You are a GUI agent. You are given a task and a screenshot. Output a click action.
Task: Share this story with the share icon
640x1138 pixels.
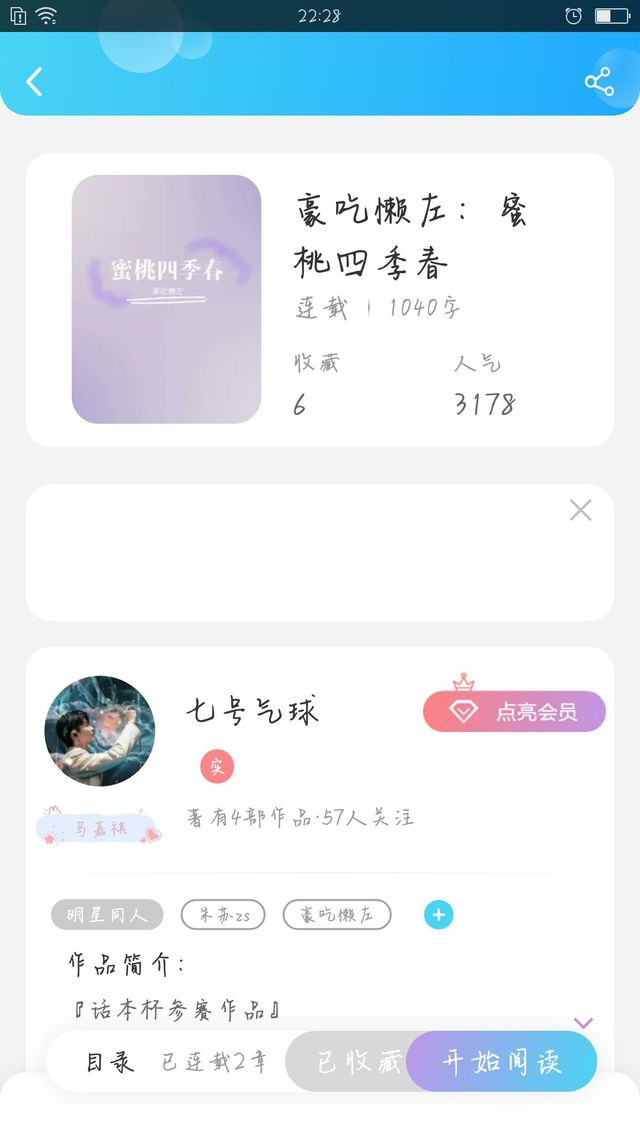tap(599, 81)
